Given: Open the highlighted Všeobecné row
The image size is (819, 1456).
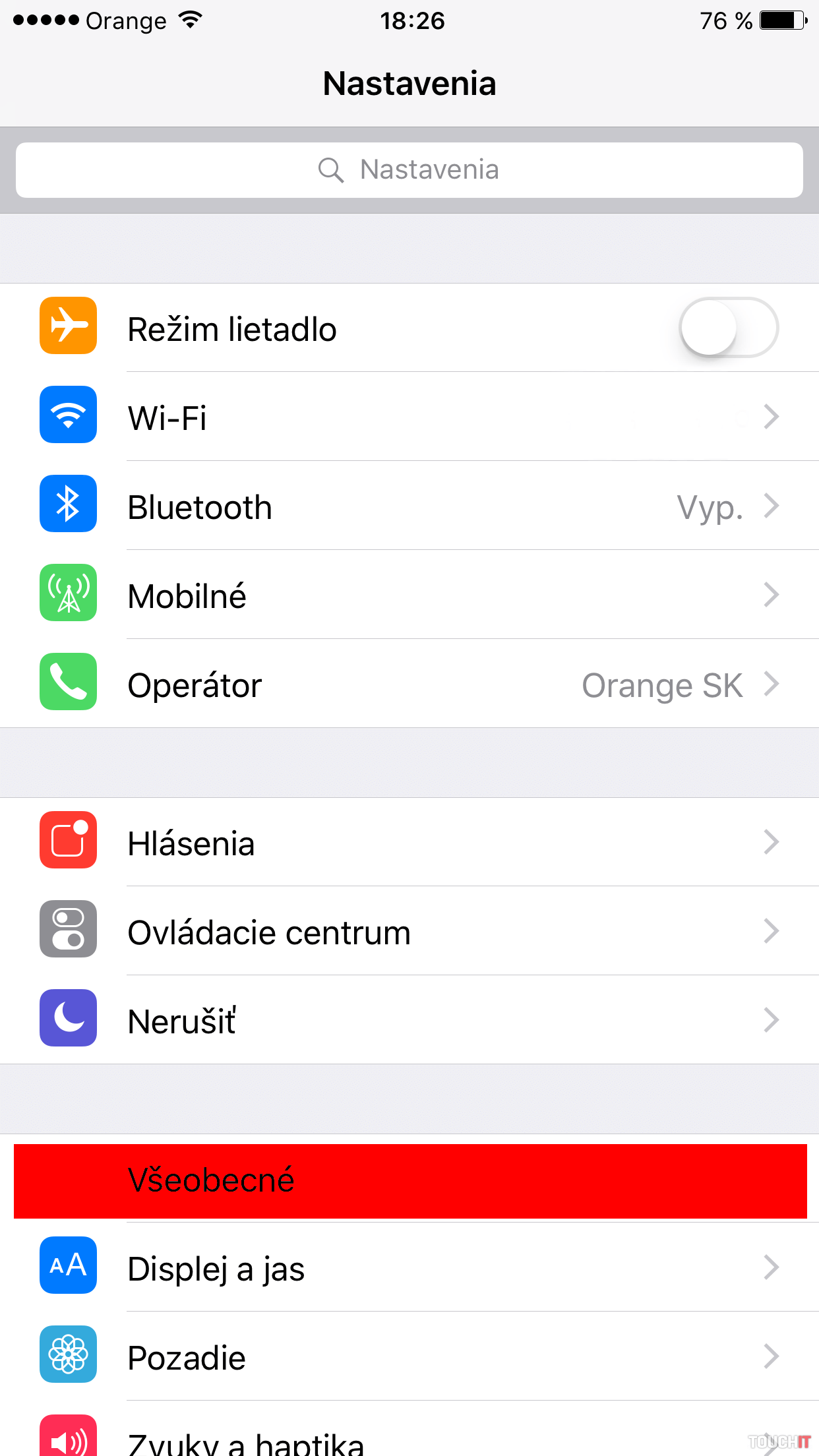Looking at the screenshot, I should (x=409, y=1180).
